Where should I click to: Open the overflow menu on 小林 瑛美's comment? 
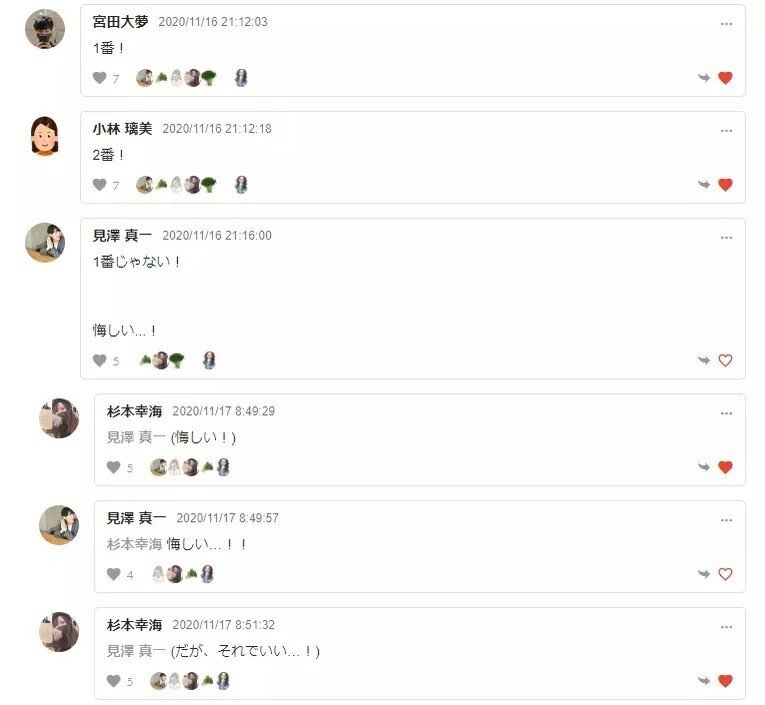[x=726, y=130]
